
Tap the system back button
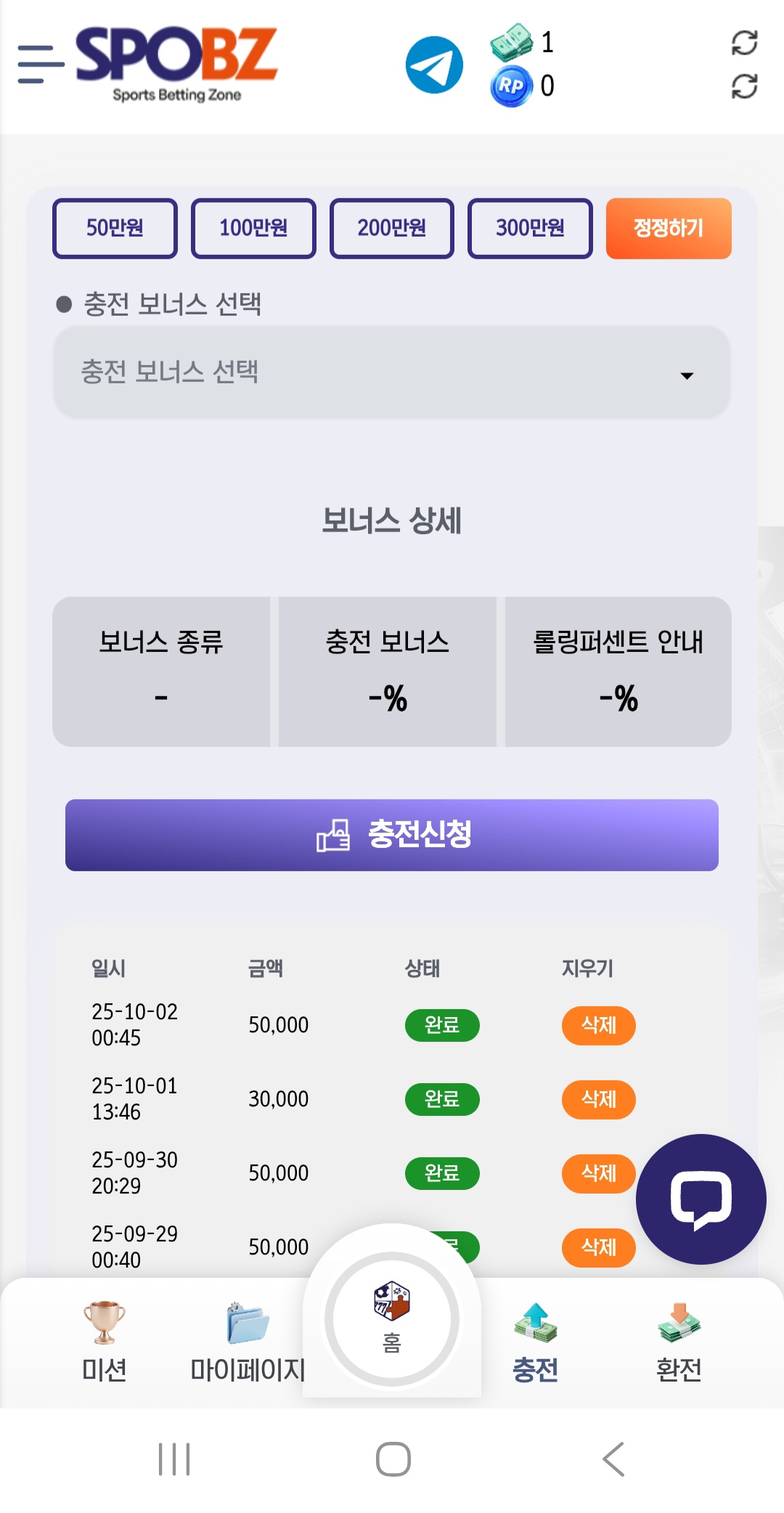pyautogui.click(x=613, y=1459)
